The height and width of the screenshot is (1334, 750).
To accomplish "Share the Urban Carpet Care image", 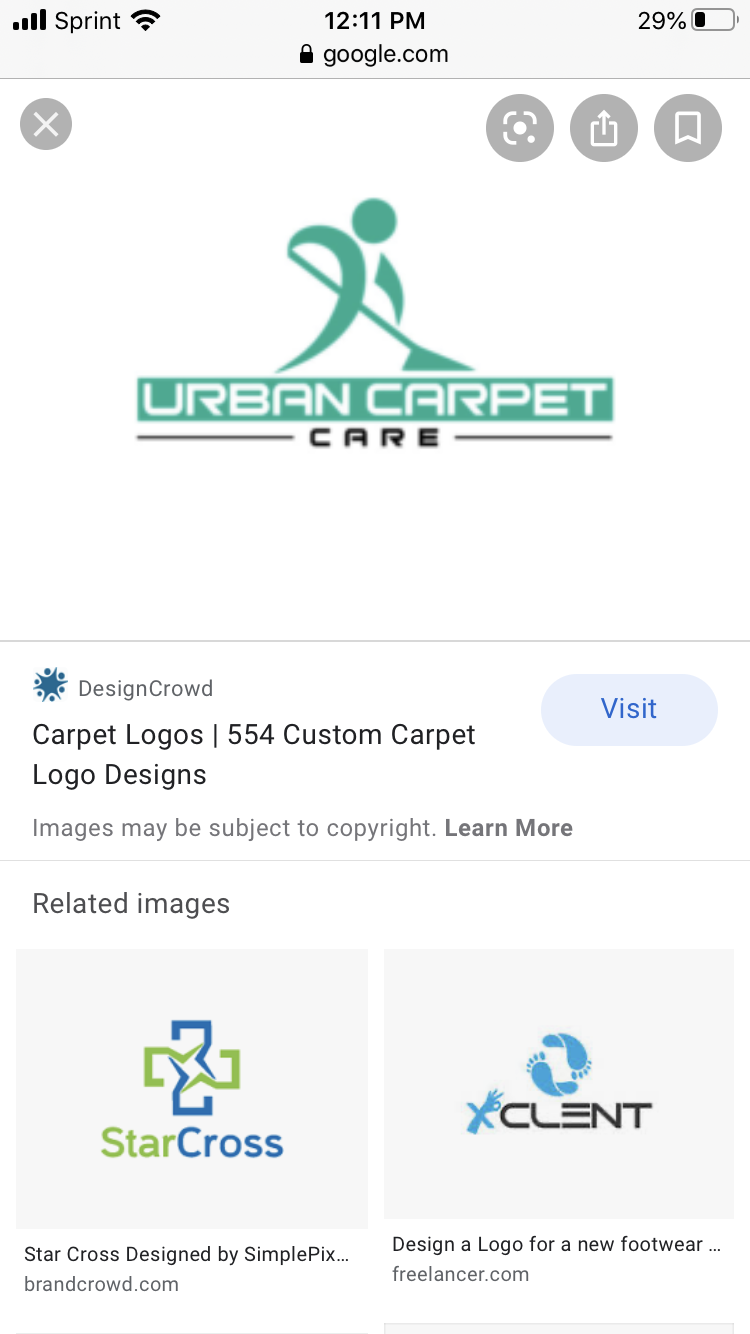I will 604,127.
